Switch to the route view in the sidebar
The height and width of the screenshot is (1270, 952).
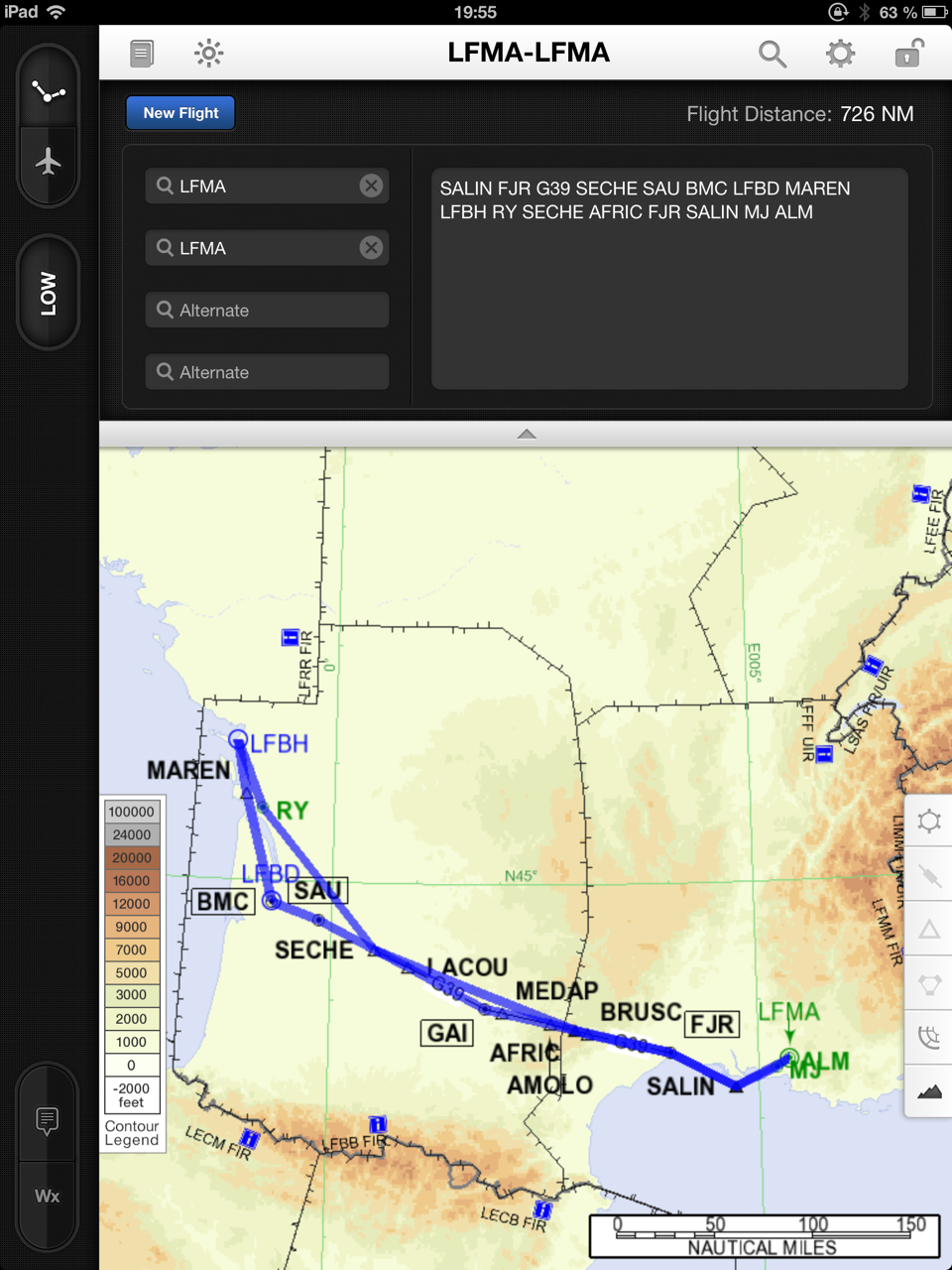pyautogui.click(x=48, y=92)
